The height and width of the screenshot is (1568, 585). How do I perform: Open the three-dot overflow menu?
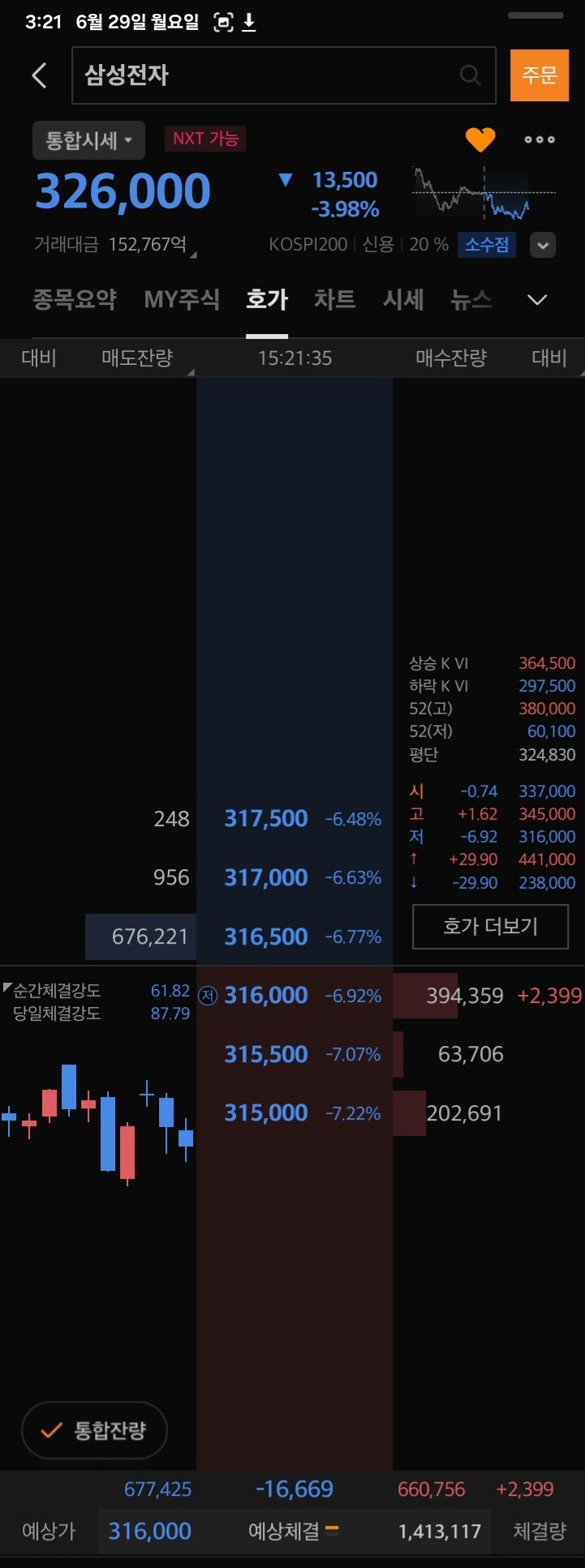point(540,139)
